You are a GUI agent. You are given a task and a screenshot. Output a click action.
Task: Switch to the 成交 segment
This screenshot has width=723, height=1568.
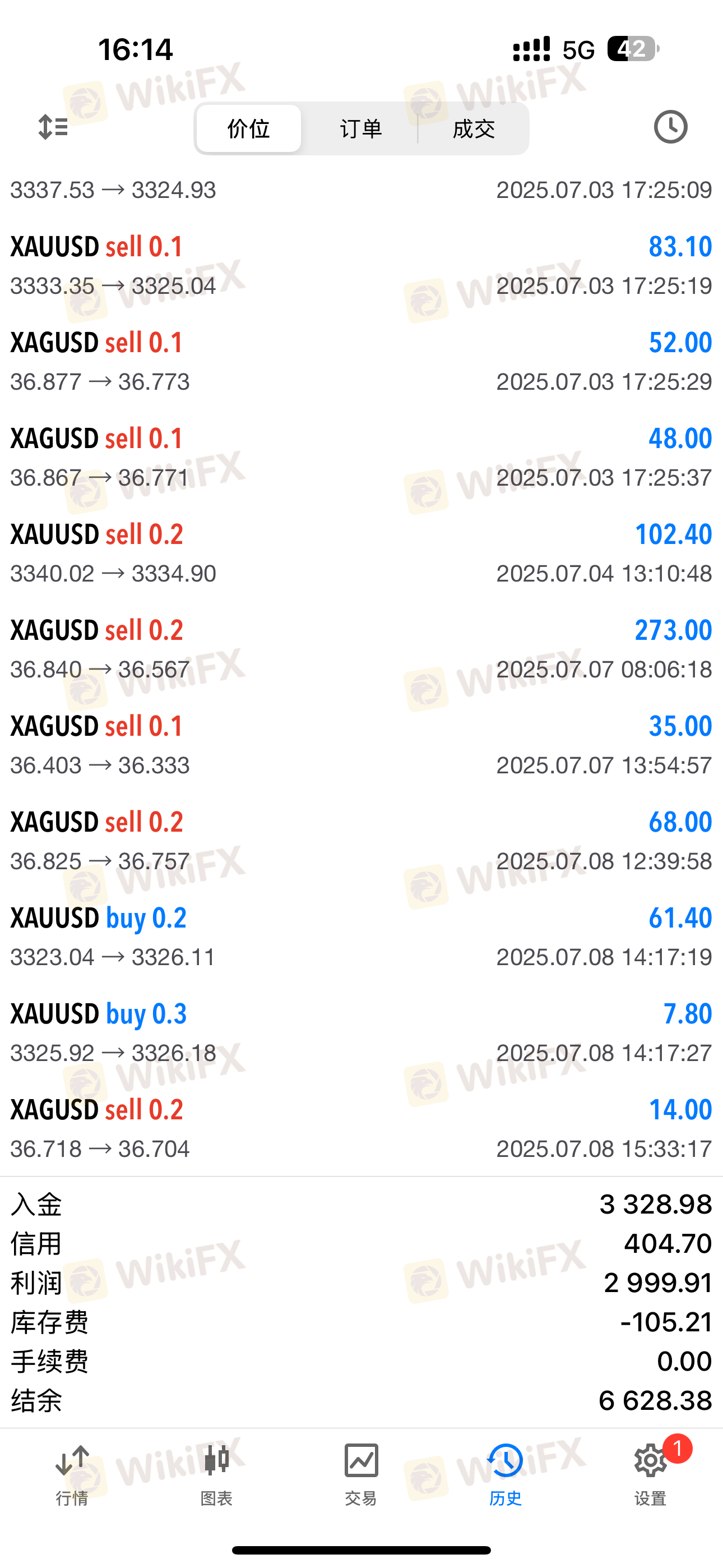pos(473,128)
